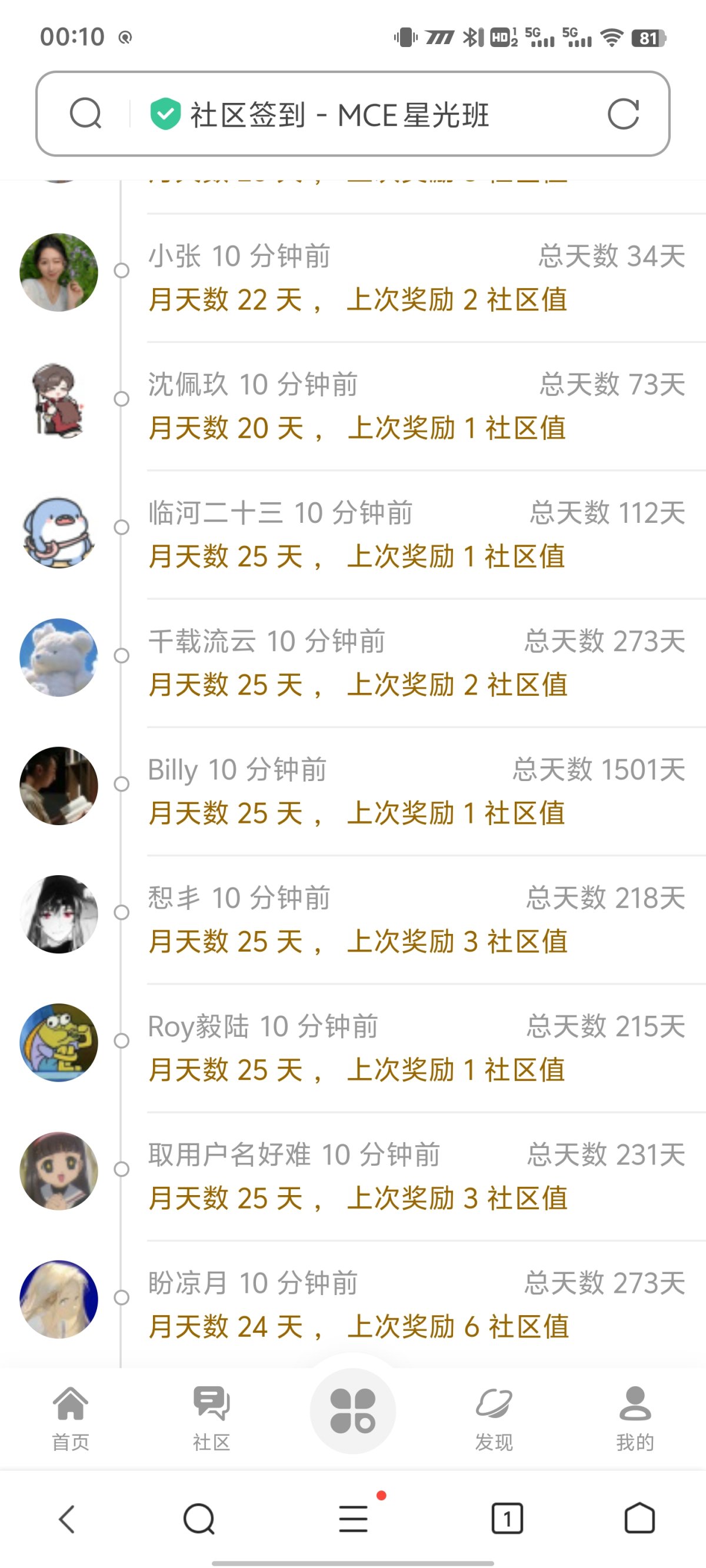Open 小张's avatar

(x=59, y=272)
